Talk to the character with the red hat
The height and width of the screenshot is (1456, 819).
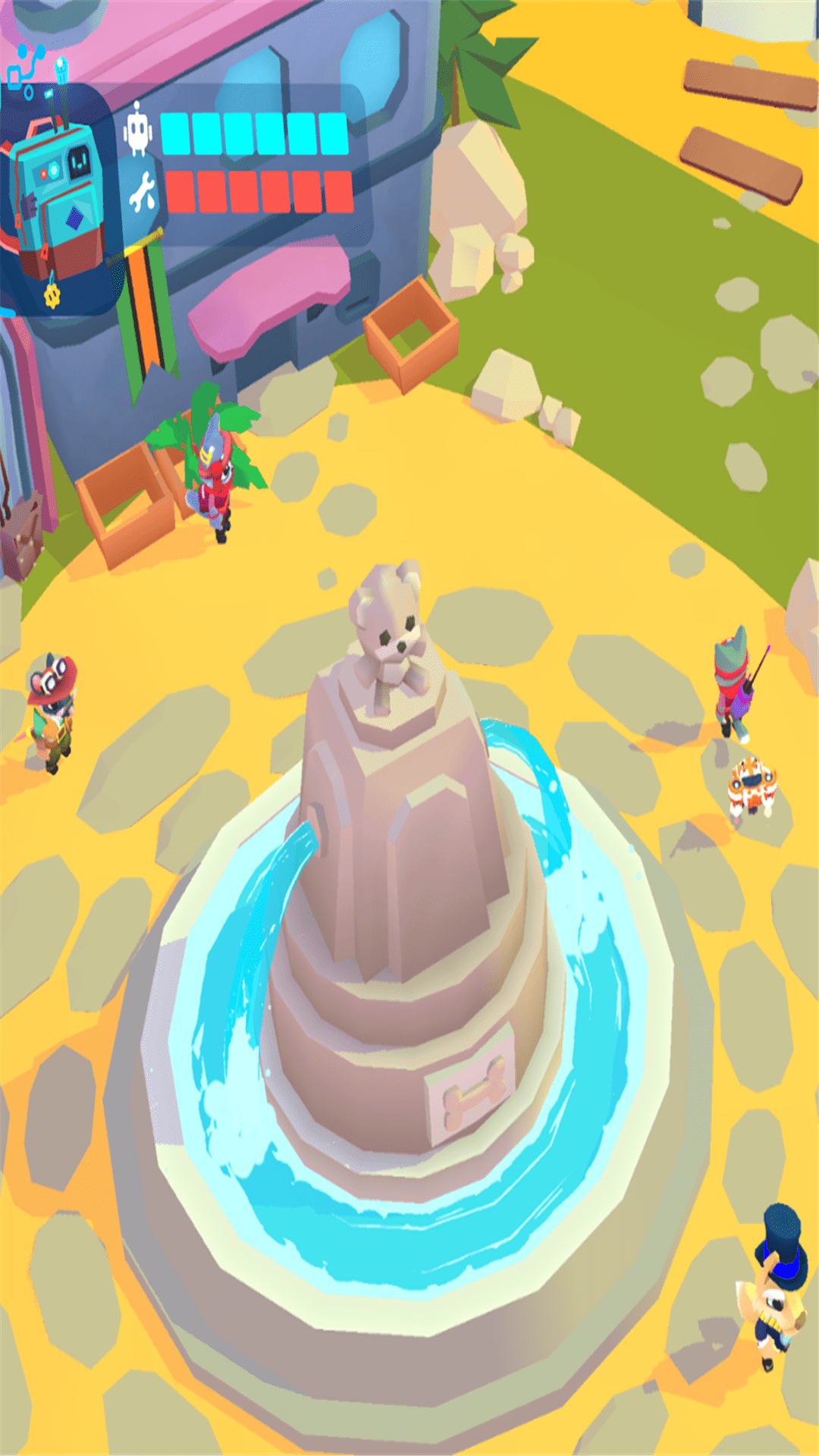52,711
